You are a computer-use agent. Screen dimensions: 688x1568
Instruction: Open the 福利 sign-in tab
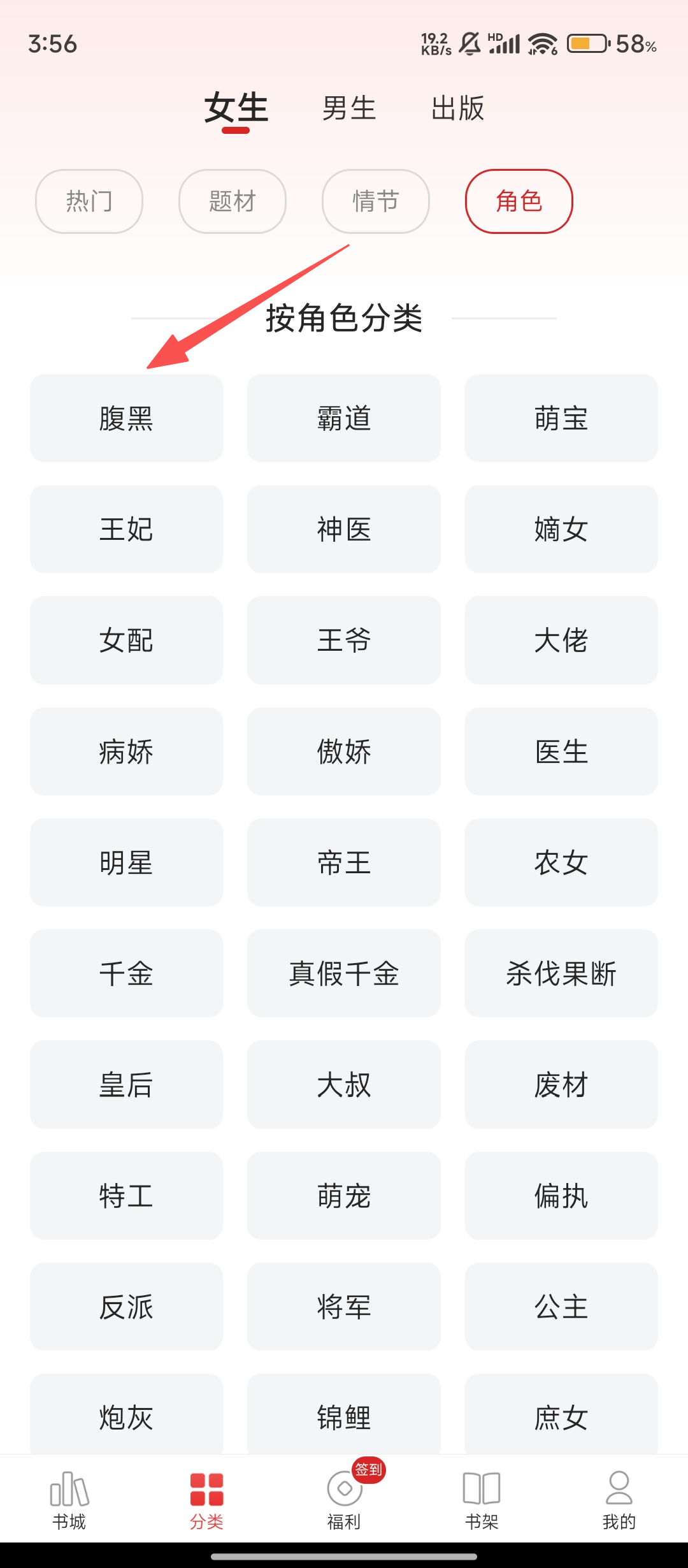pos(344,1499)
